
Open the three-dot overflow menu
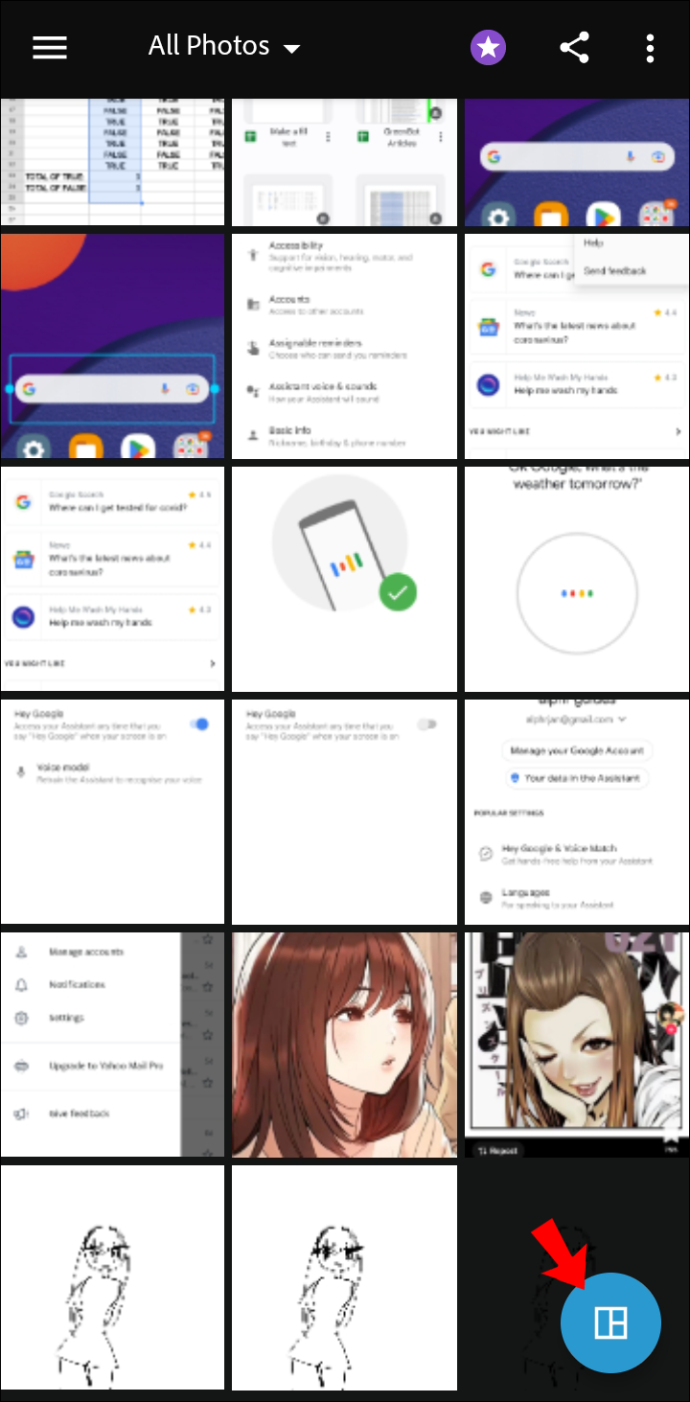[x=650, y=47]
